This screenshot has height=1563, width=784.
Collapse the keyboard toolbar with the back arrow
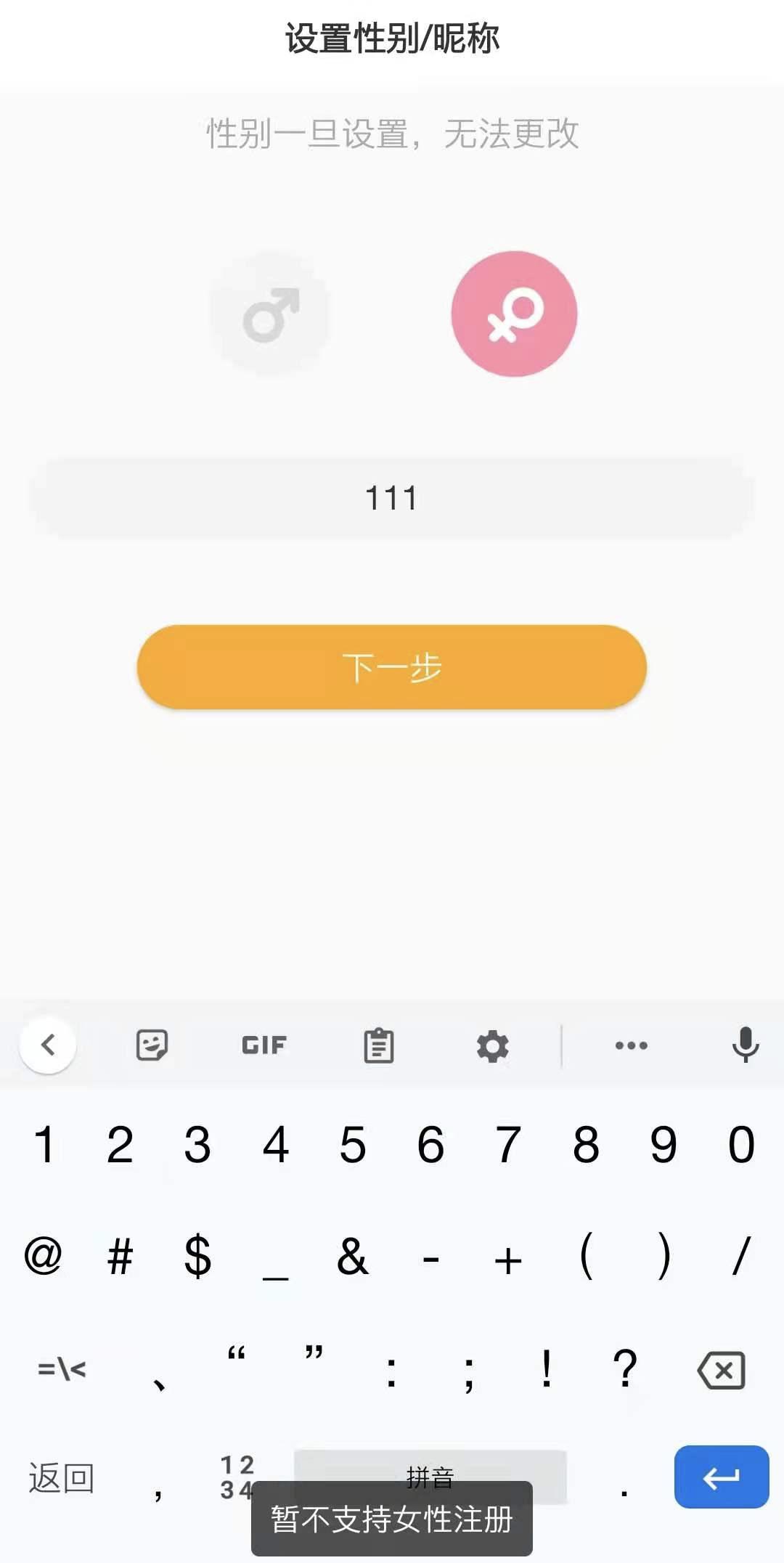tap(48, 1045)
